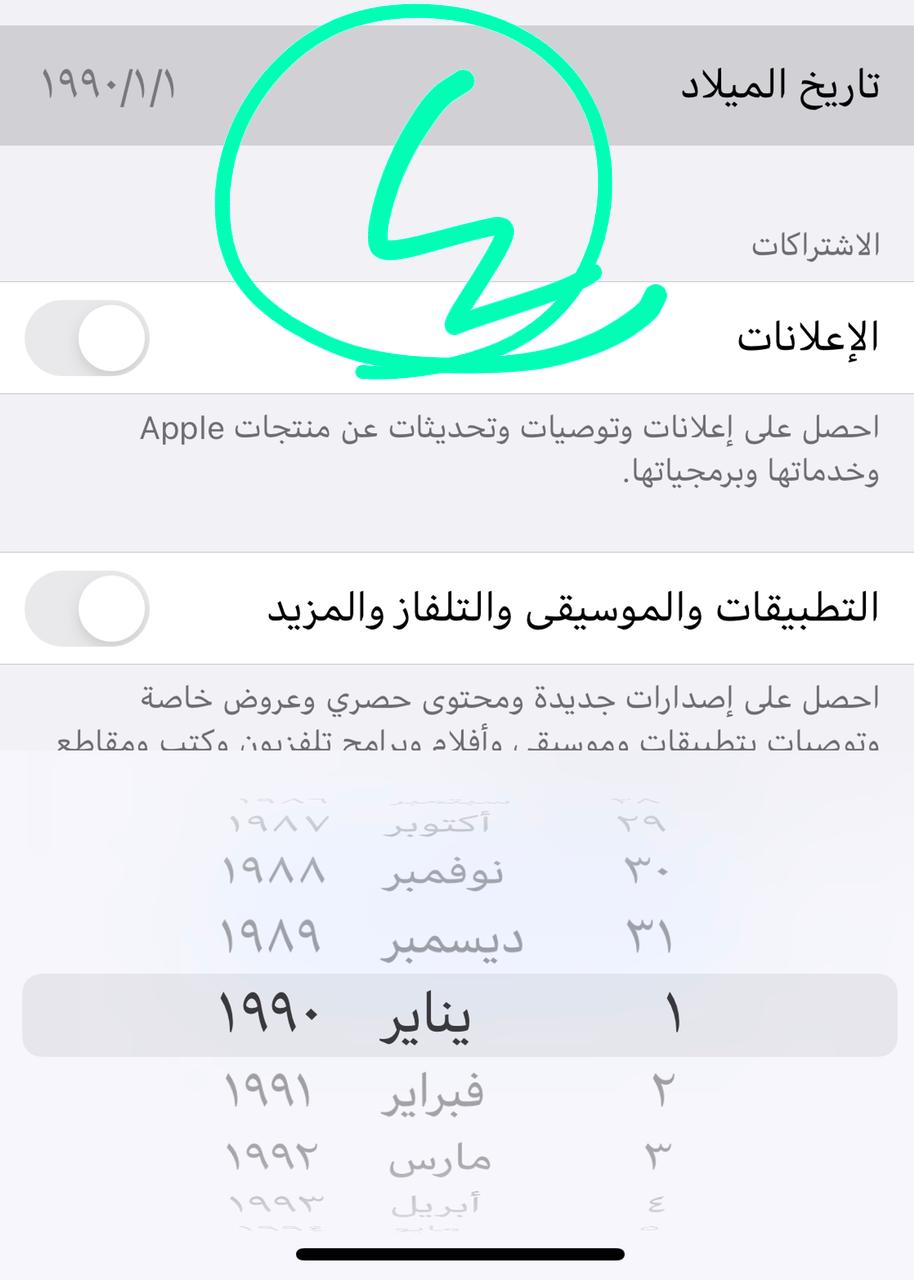Viewport: 914px width, 1280px height.
Task: Choose year ١٩٩١ in picker
Action: 270,1090
